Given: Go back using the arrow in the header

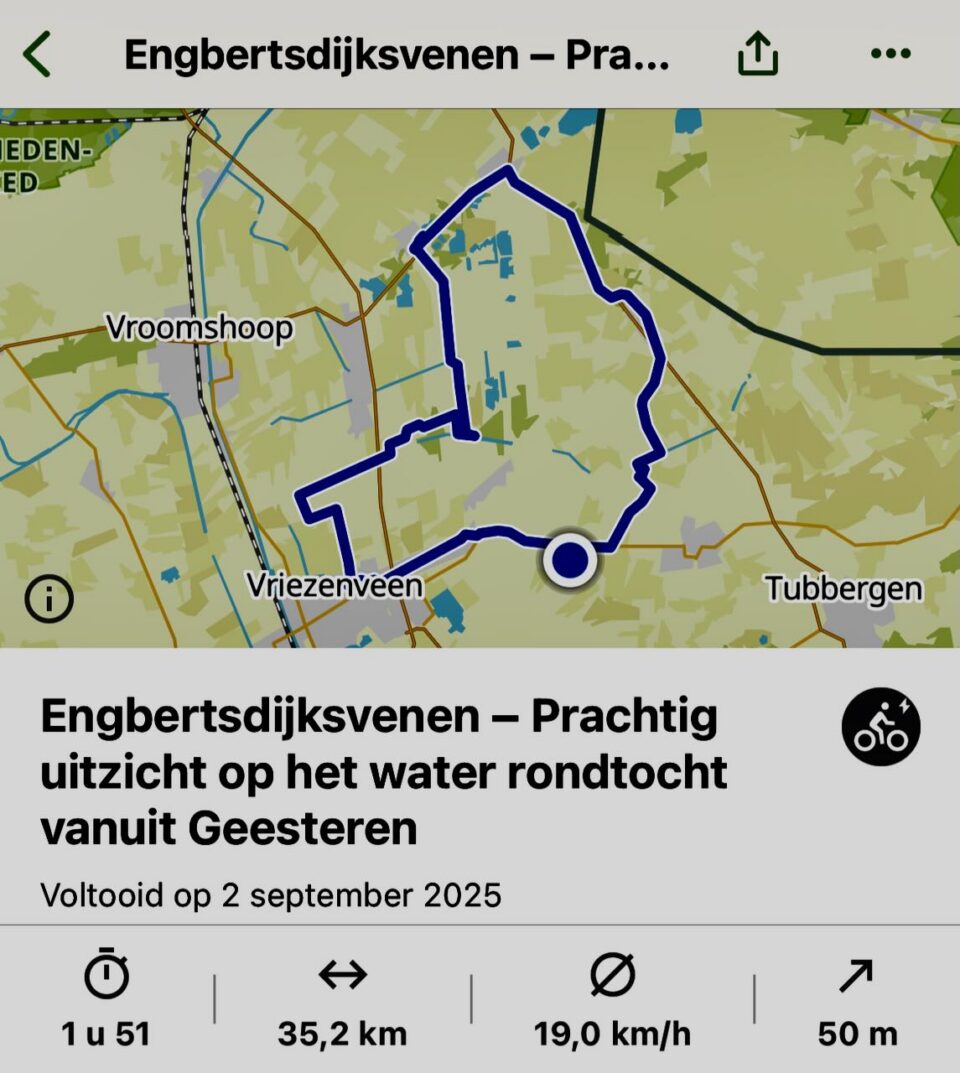Looking at the screenshot, I should [37, 55].
